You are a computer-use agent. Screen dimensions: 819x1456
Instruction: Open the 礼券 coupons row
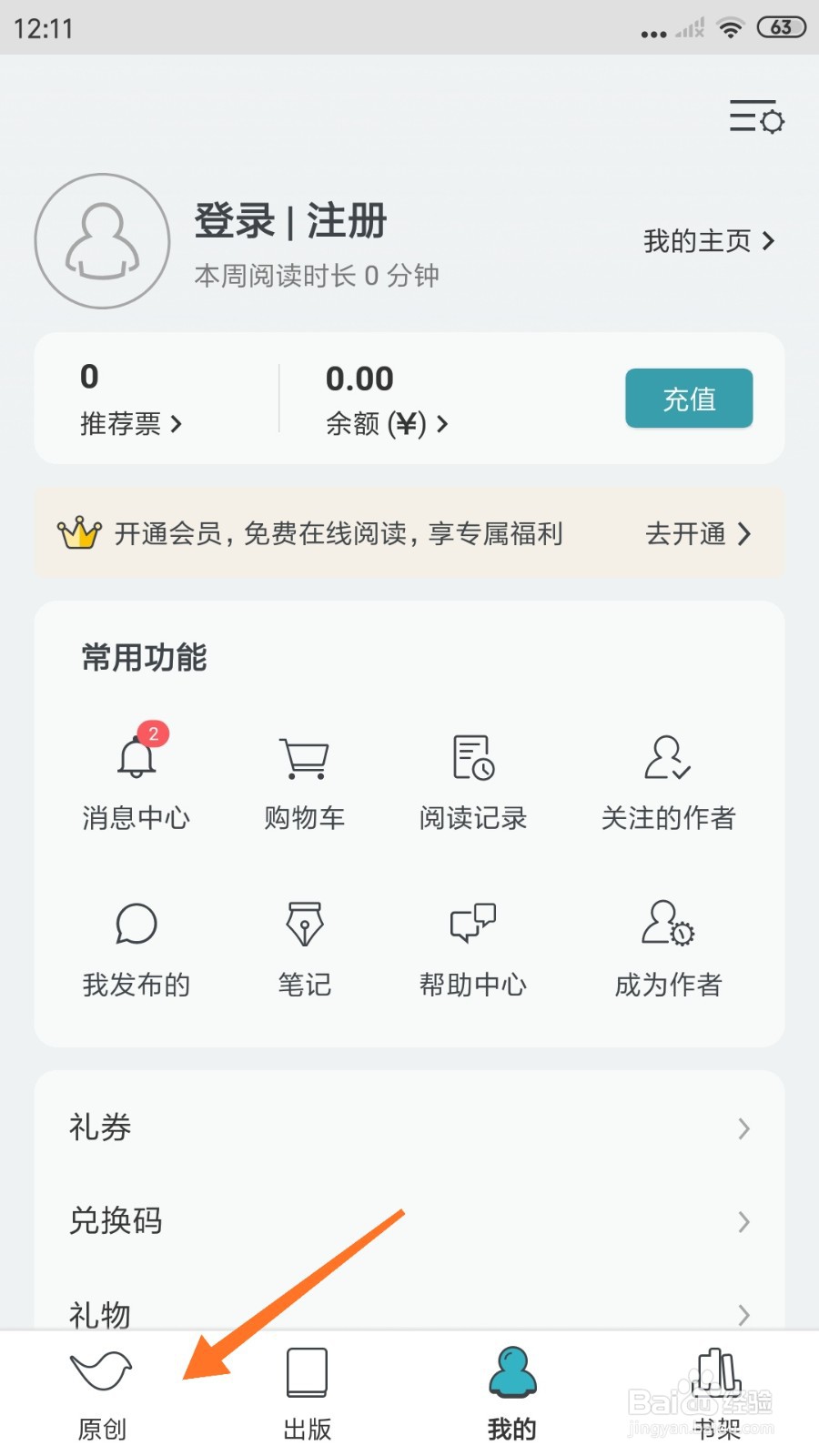pyautogui.click(x=409, y=1127)
